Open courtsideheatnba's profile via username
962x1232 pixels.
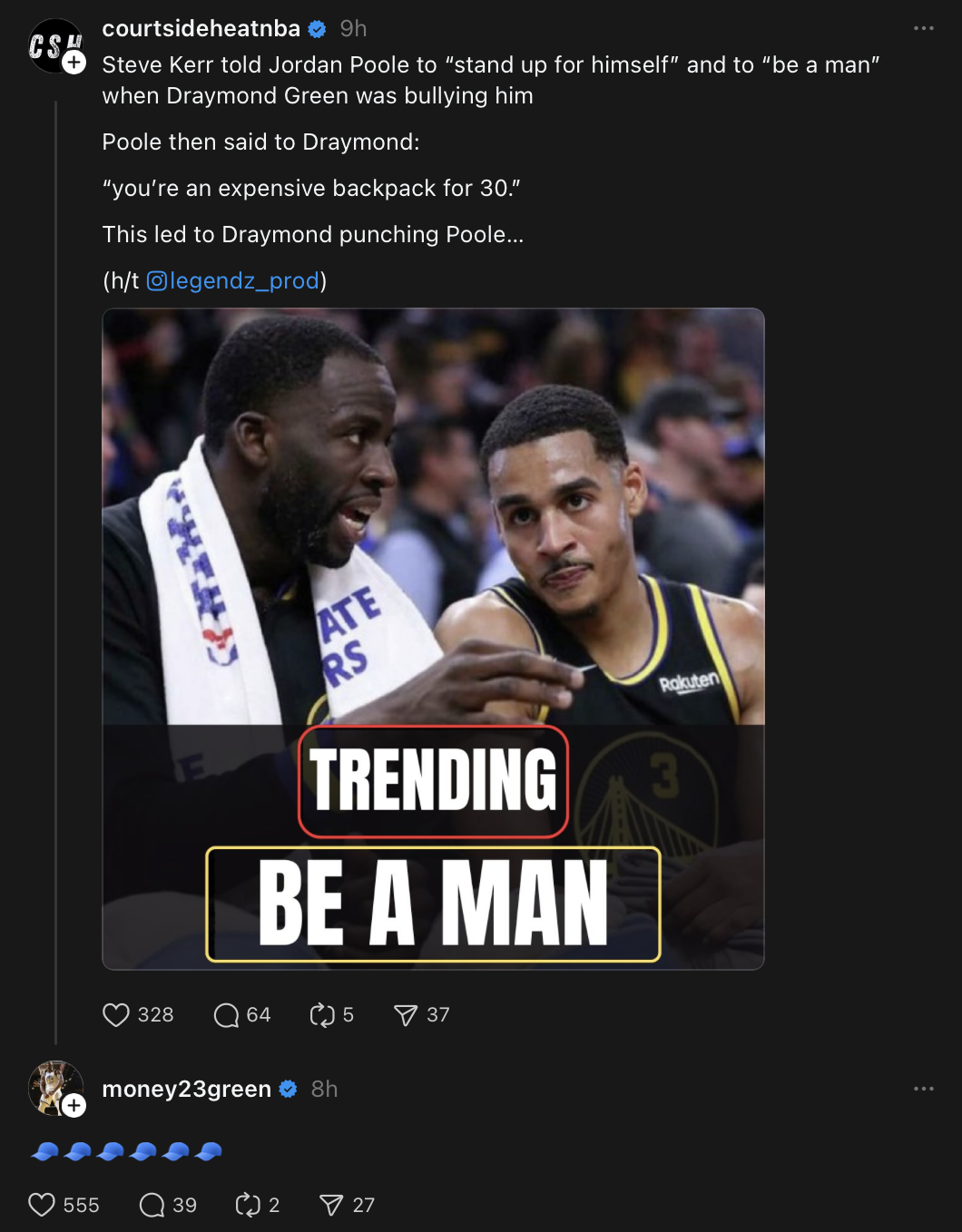[201, 28]
